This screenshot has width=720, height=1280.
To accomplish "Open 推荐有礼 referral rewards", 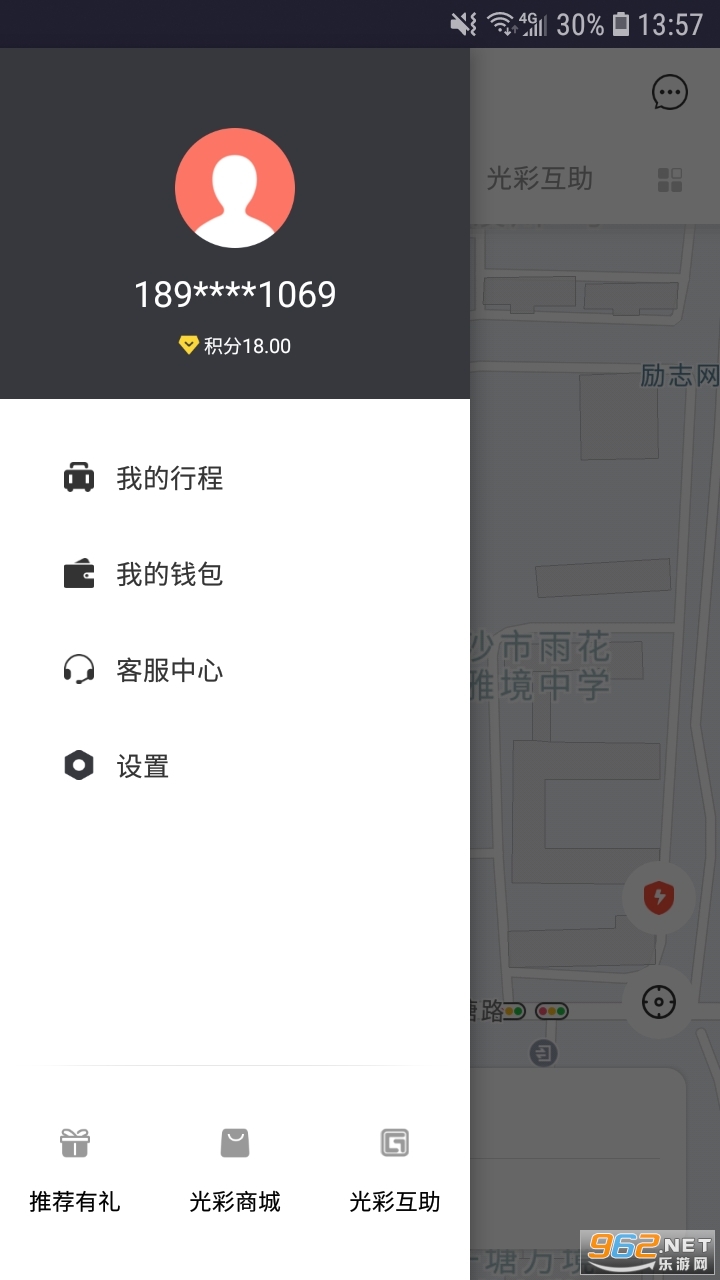I will point(75,1168).
